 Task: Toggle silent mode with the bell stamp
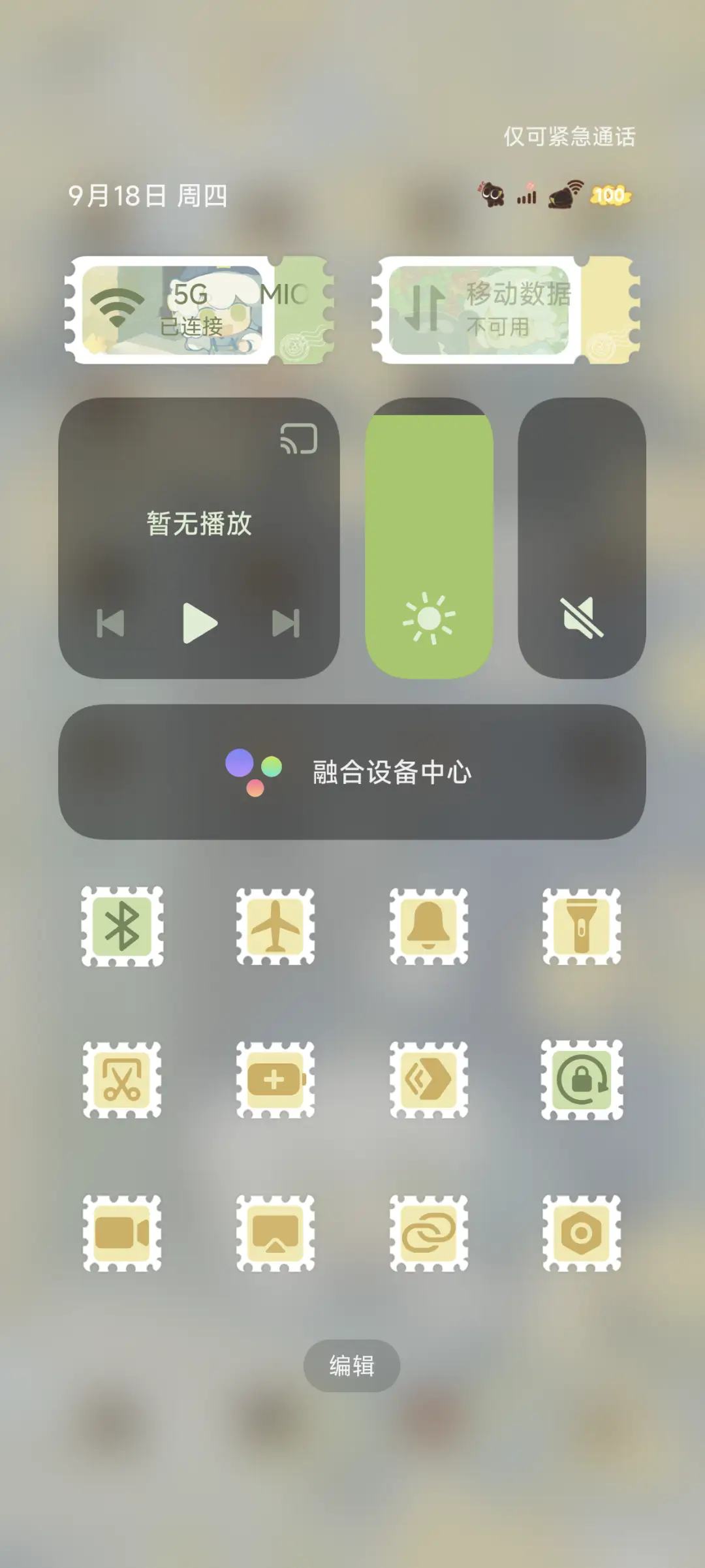pos(429,927)
